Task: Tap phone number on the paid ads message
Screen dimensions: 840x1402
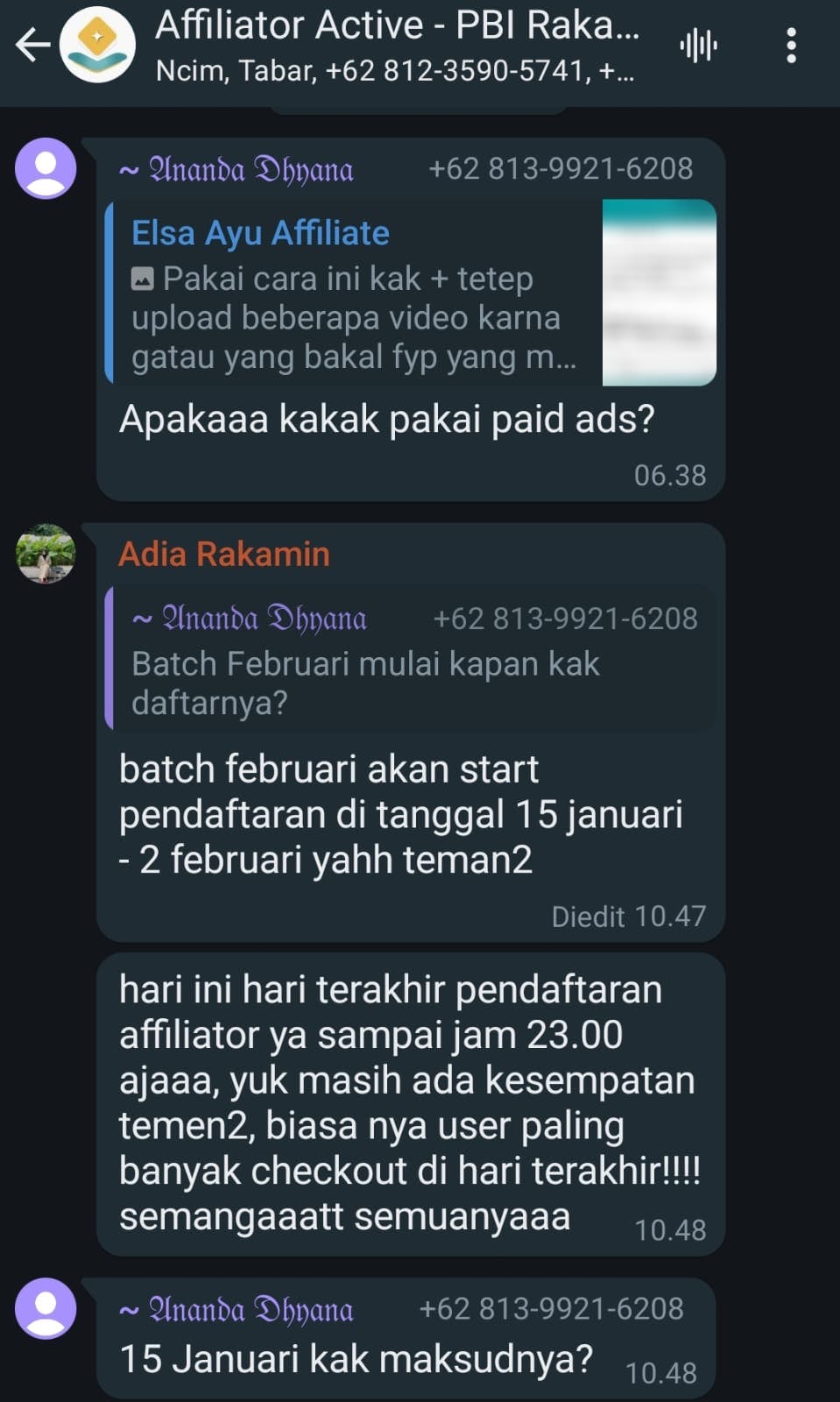Action: 561,168
